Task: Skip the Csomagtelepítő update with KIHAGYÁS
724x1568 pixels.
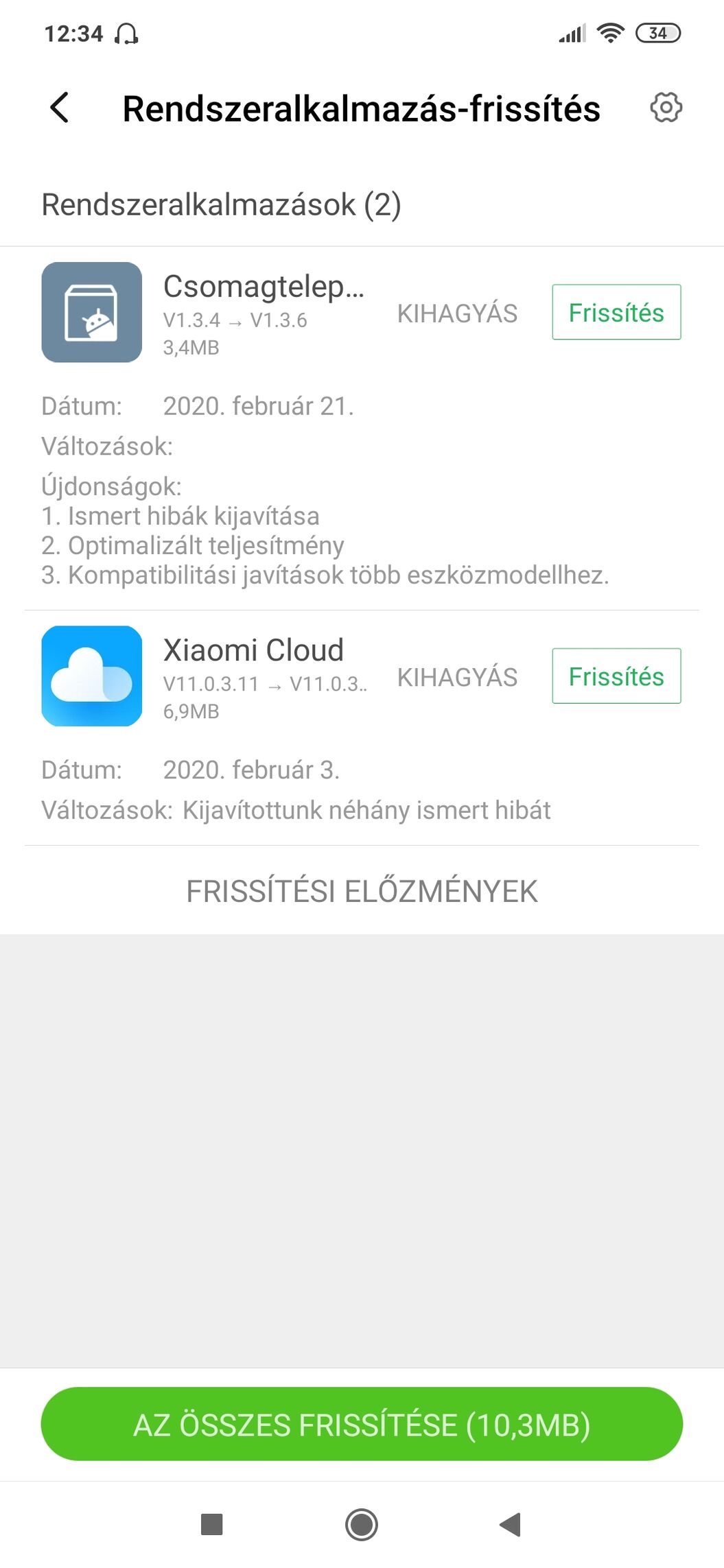Action: point(457,313)
